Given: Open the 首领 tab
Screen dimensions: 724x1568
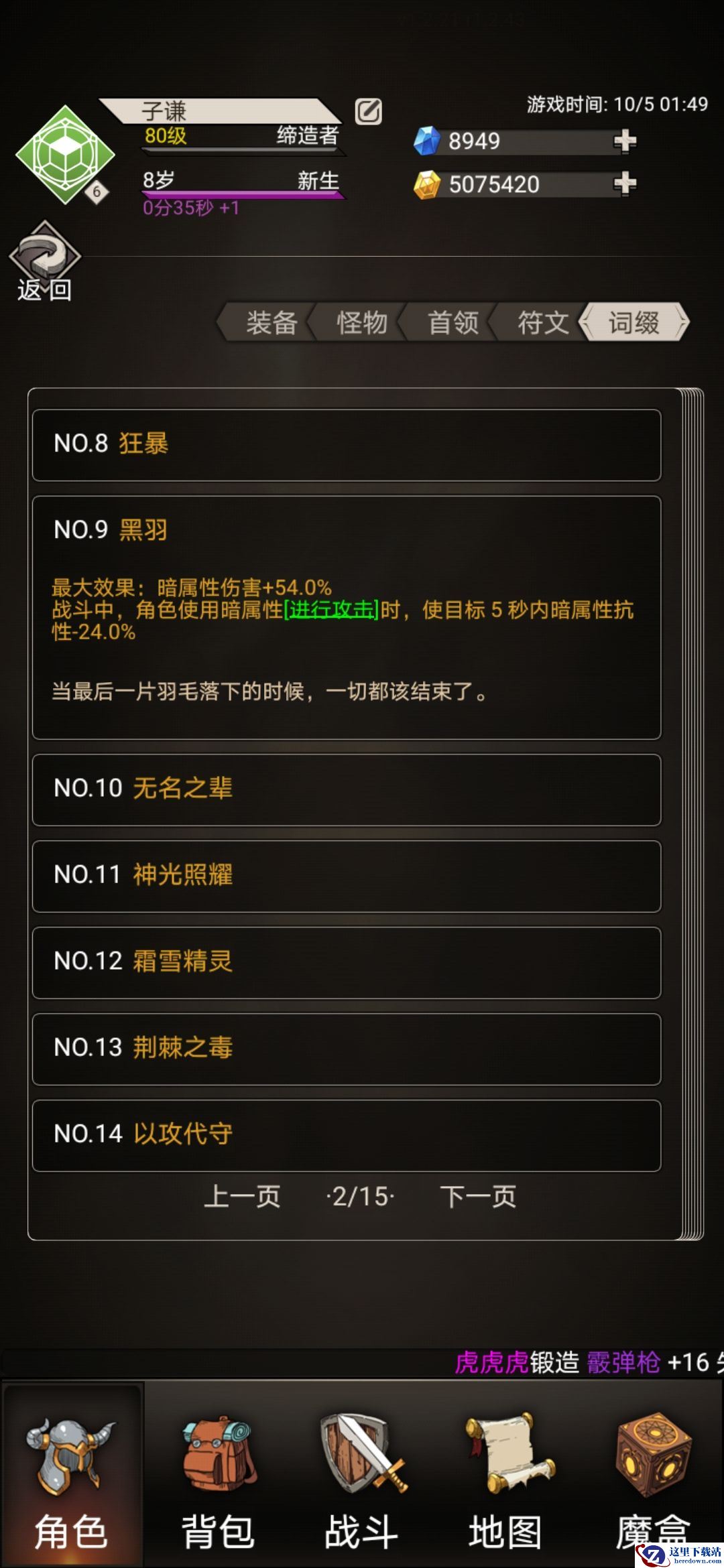Looking at the screenshot, I should click(453, 323).
